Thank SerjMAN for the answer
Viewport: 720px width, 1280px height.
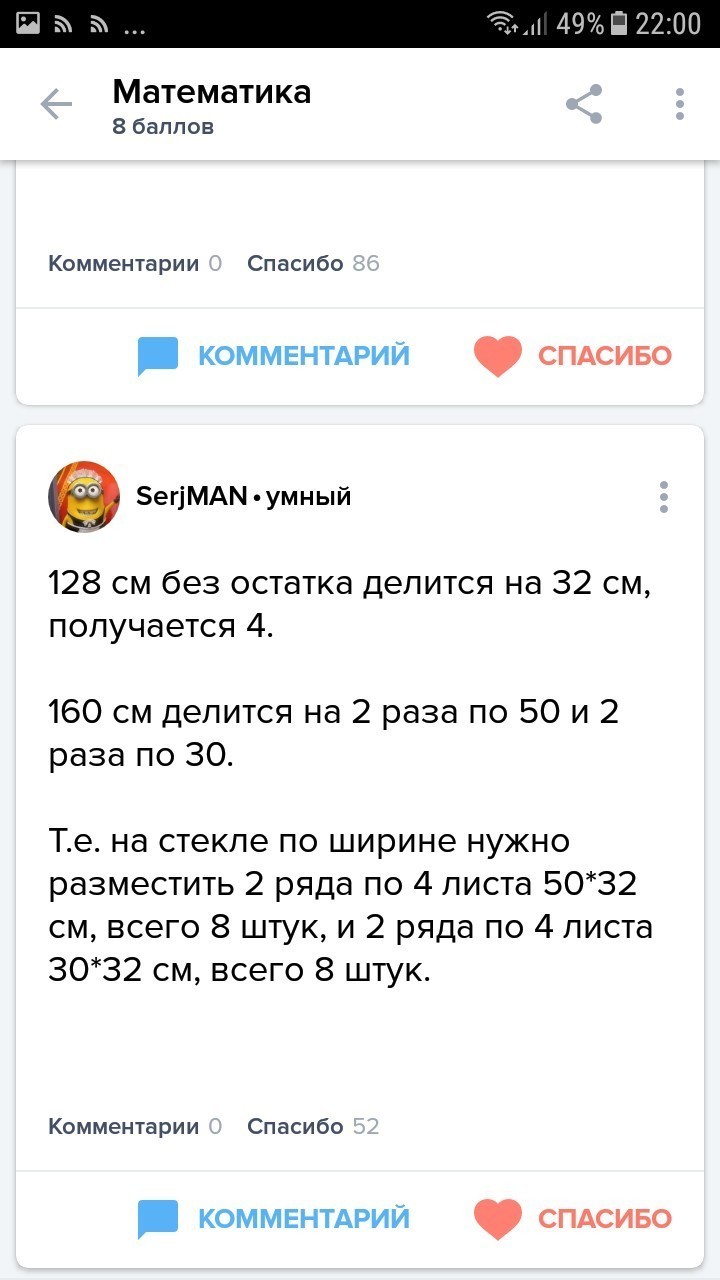coord(573,1218)
